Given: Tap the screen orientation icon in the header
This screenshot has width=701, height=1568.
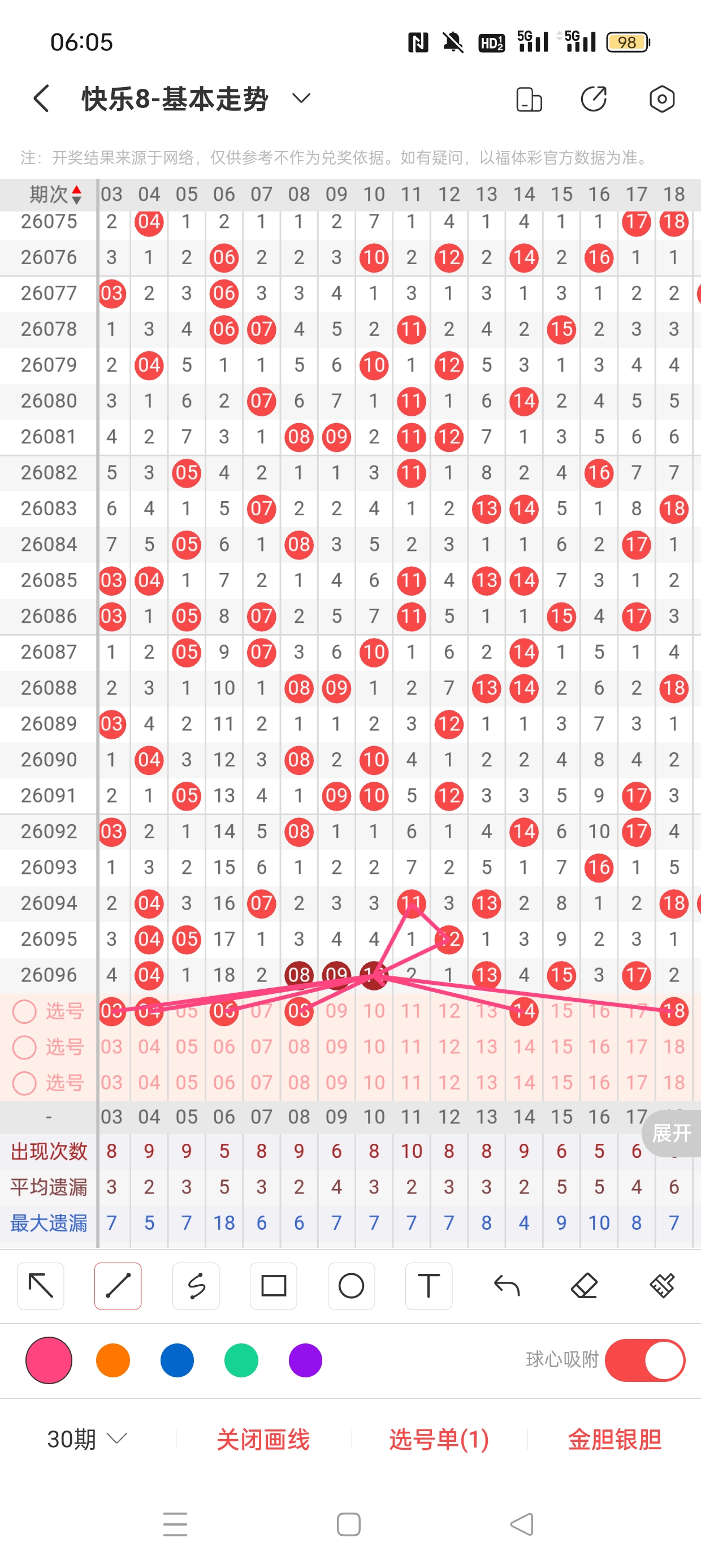Looking at the screenshot, I should click(x=529, y=99).
